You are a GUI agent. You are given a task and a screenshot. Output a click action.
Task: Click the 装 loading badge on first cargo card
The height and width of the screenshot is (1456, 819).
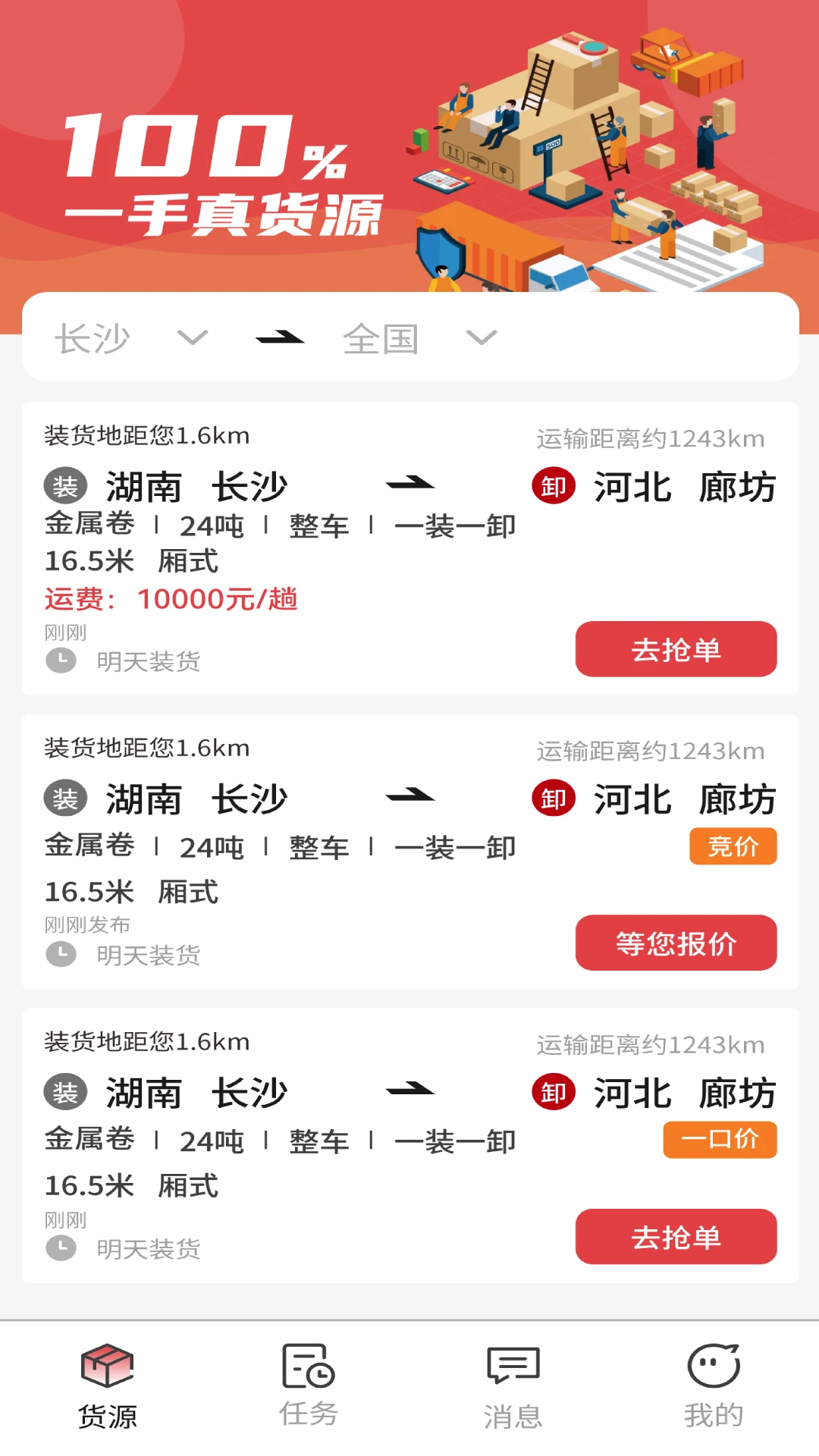64,486
